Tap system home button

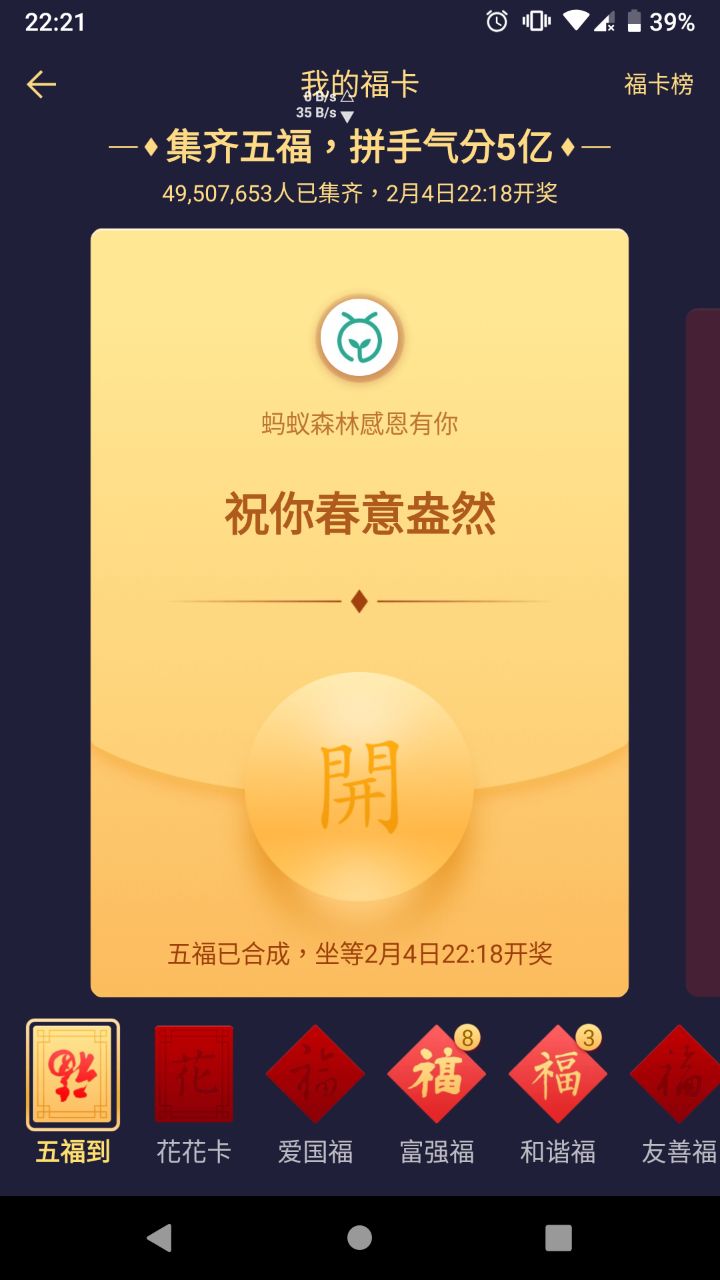click(360, 1238)
